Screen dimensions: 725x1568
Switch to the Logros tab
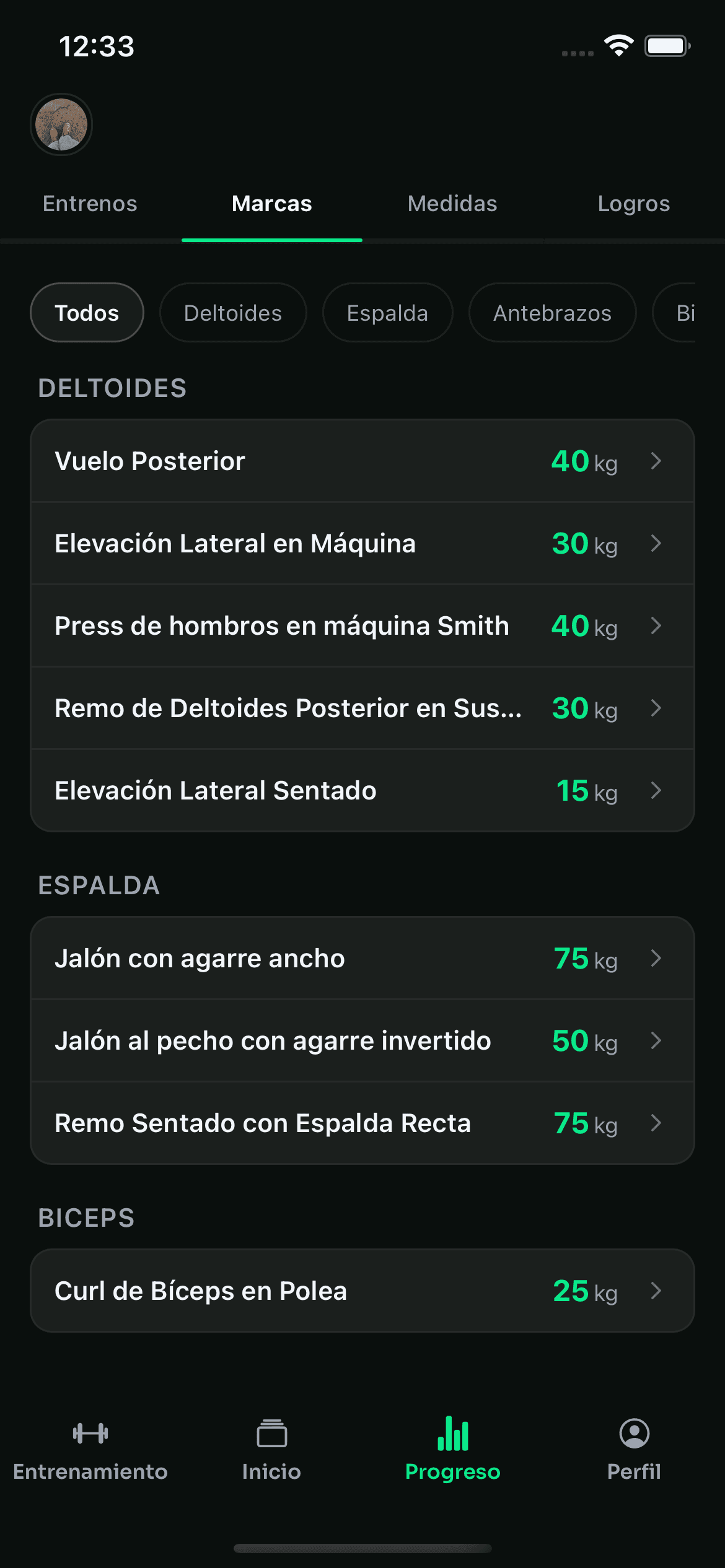633,203
